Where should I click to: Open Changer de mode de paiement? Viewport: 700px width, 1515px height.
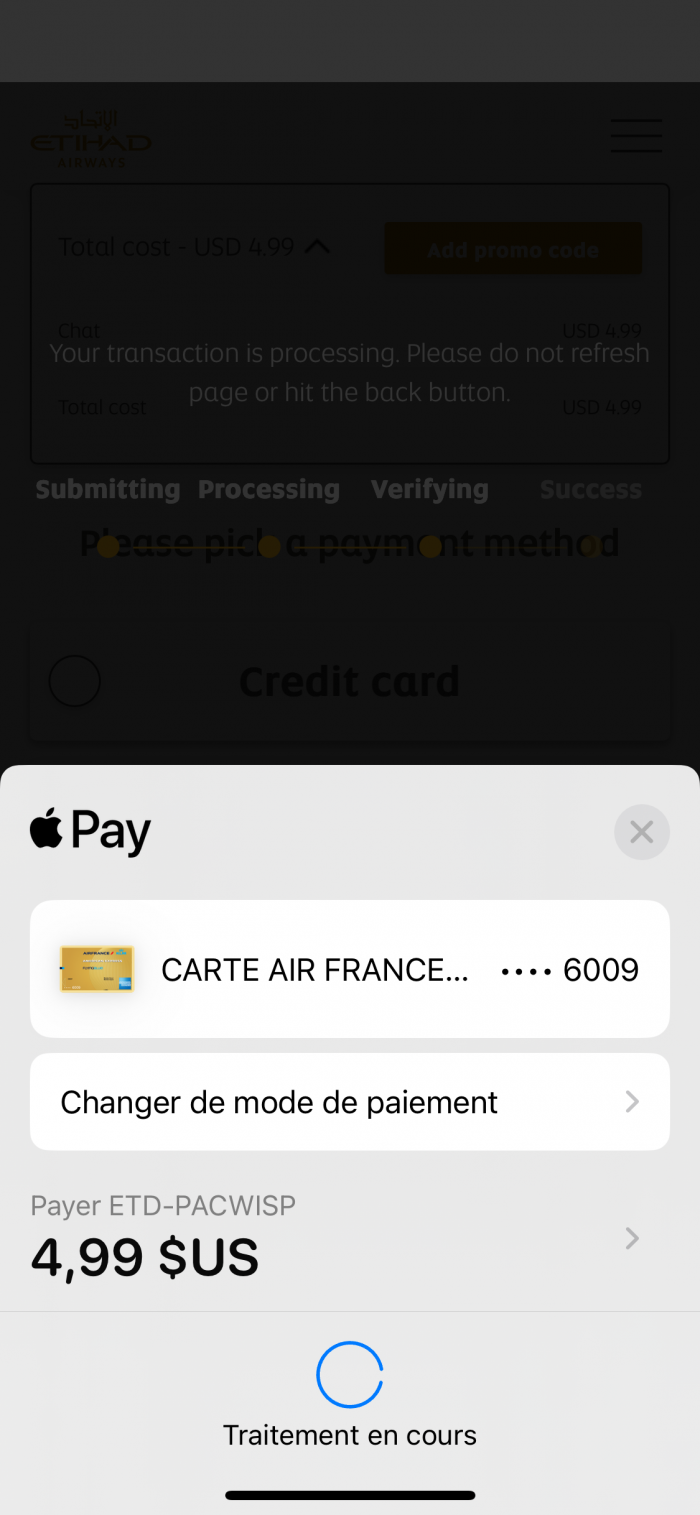pos(350,1102)
